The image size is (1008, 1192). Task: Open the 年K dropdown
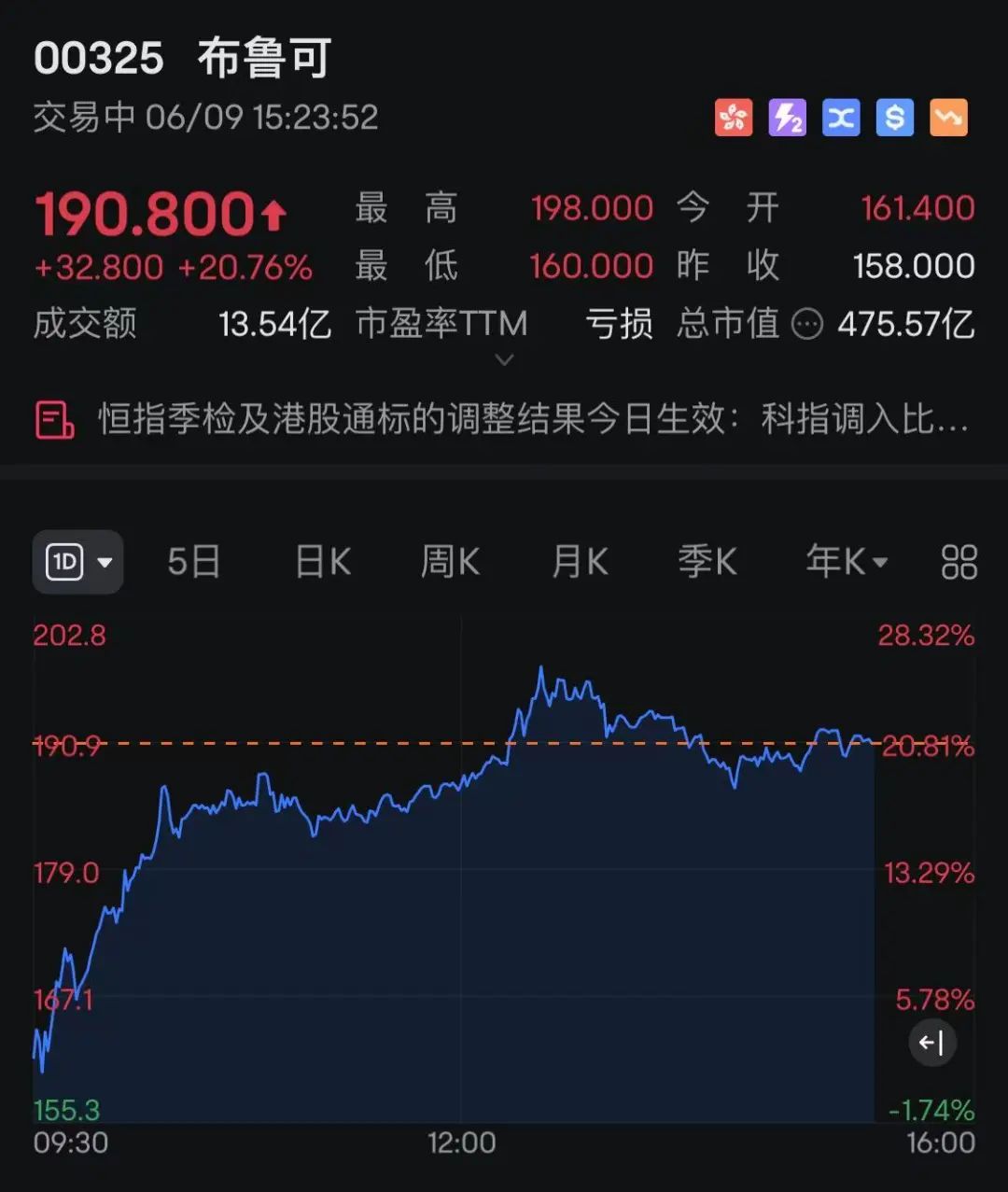[x=846, y=562]
